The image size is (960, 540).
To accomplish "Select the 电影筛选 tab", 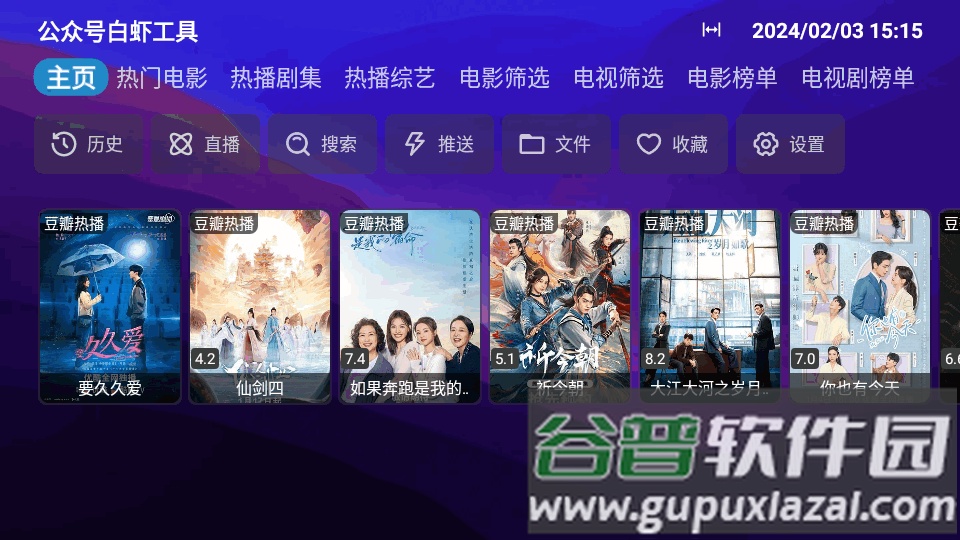I will pyautogui.click(x=504, y=78).
